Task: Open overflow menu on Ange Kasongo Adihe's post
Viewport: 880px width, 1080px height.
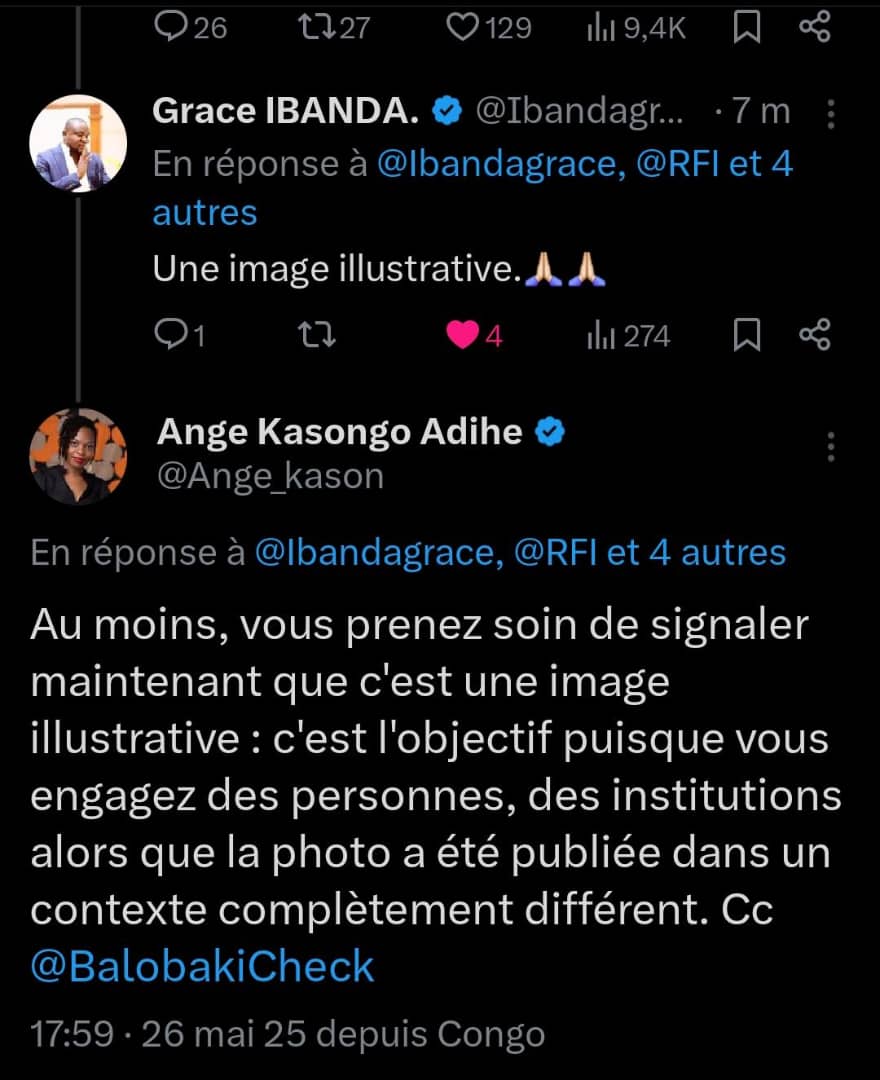Action: [830, 446]
